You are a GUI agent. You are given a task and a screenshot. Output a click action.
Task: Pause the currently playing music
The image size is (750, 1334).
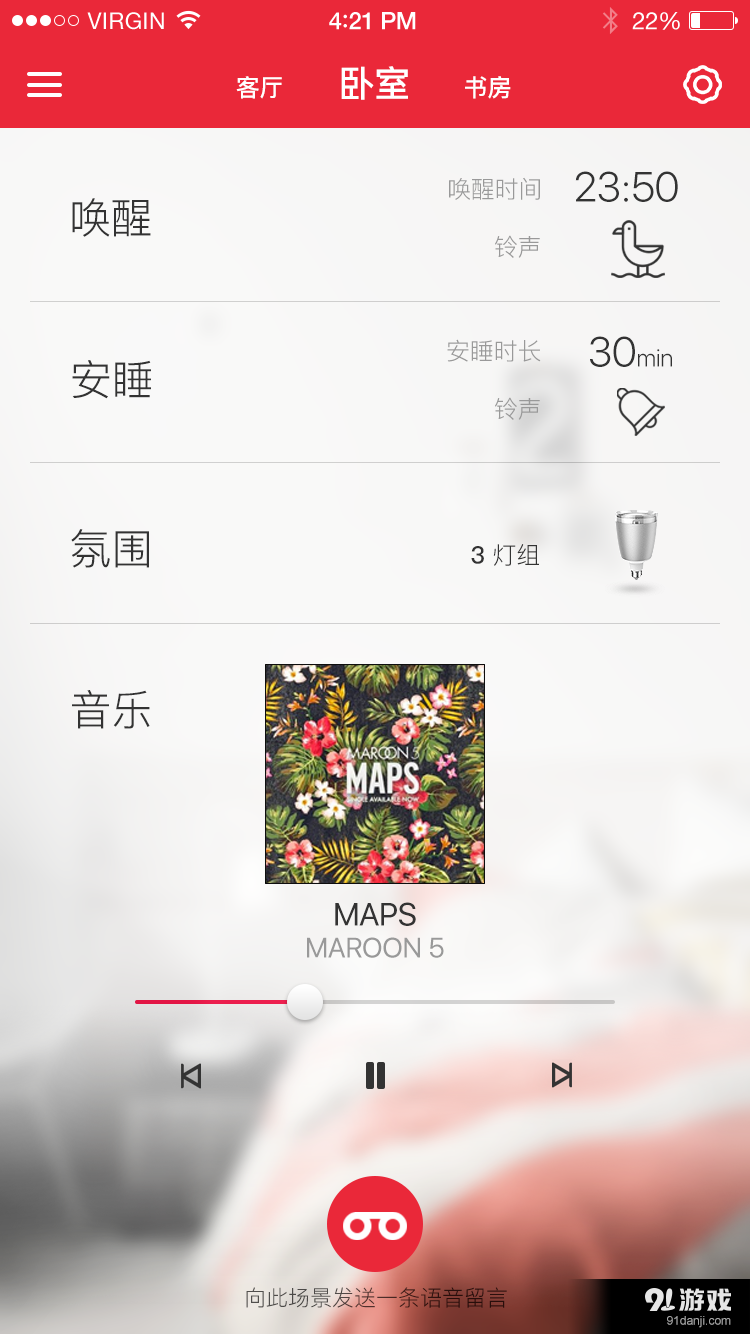(375, 1075)
